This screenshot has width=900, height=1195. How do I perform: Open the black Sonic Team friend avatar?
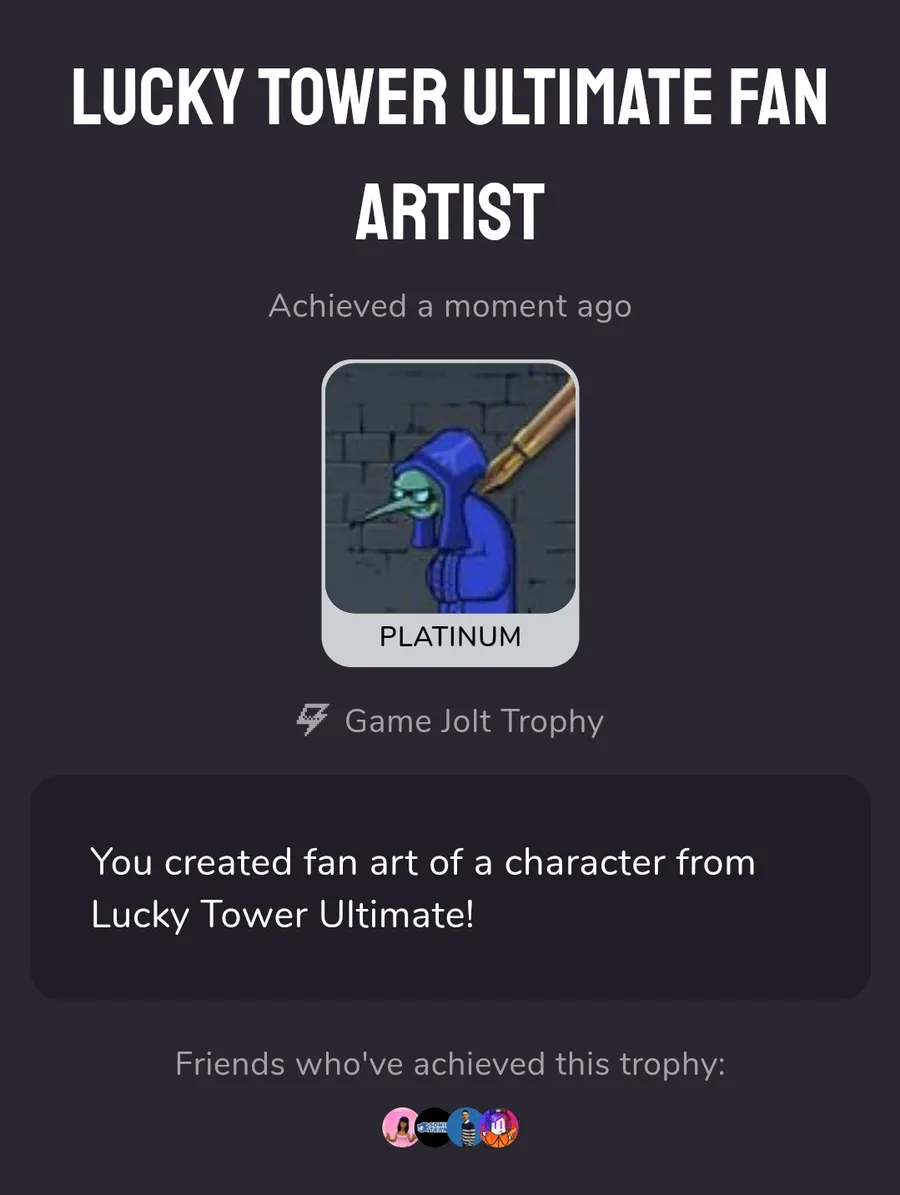434,1128
